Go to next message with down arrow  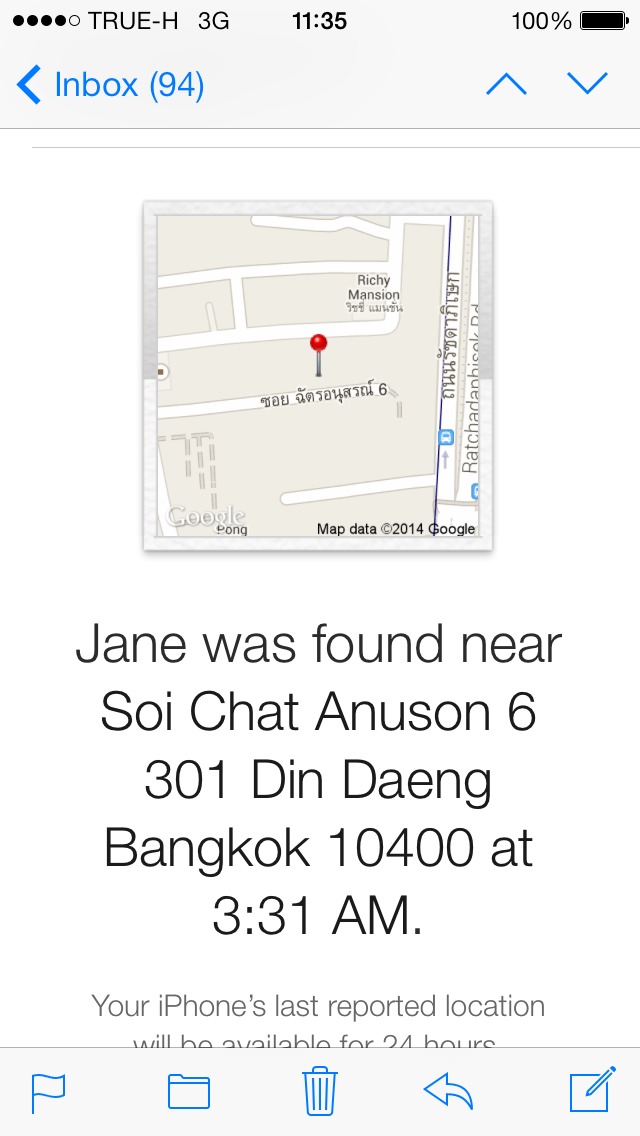pos(587,85)
